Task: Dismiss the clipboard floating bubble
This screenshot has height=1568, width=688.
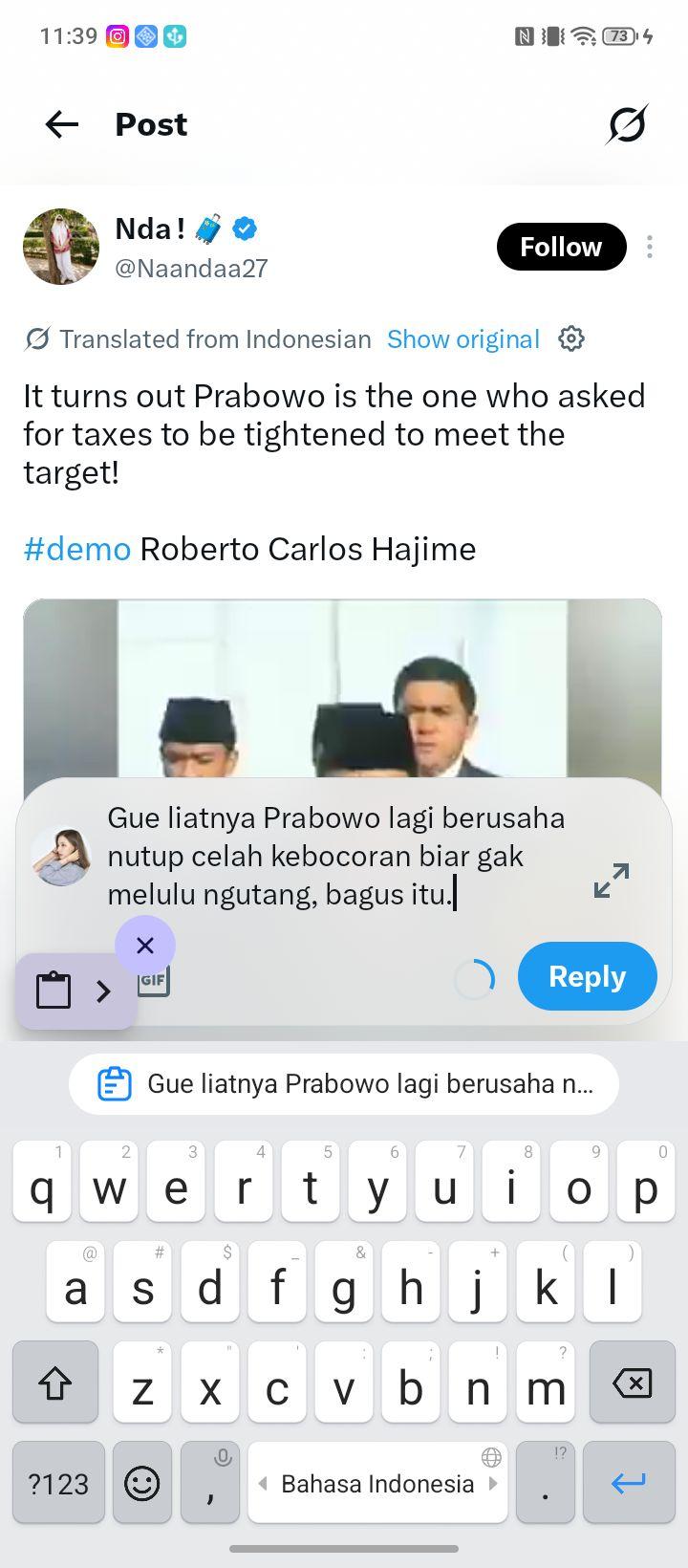Action: coord(145,946)
